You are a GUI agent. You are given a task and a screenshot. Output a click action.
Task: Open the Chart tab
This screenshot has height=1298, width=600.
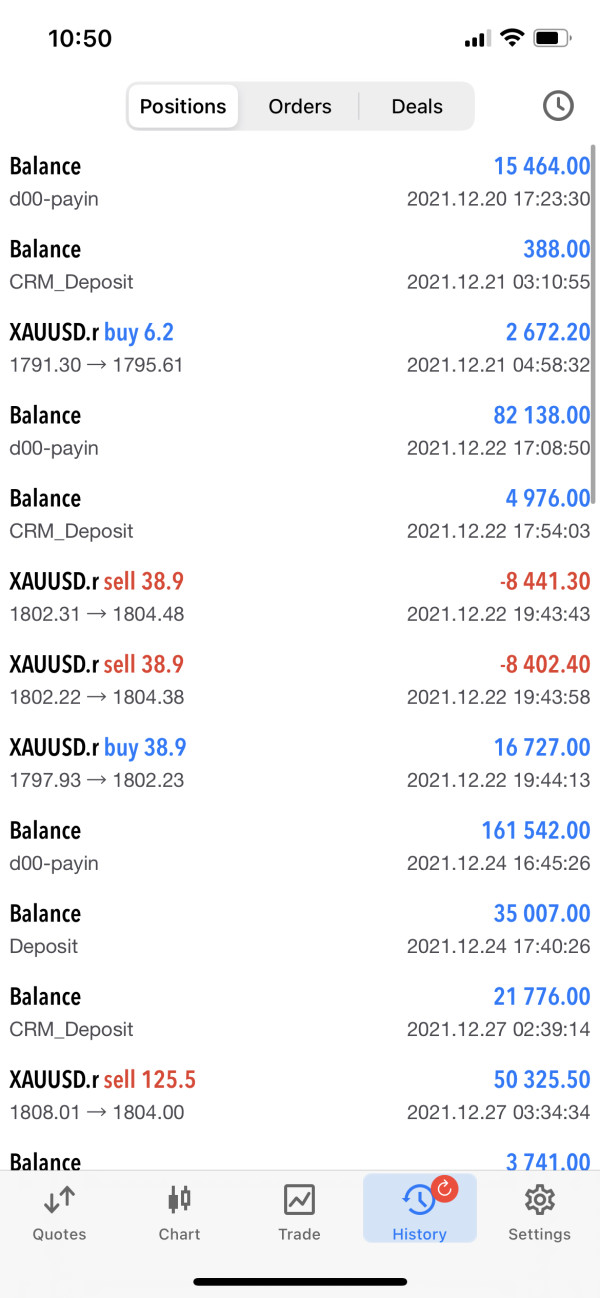click(180, 1212)
